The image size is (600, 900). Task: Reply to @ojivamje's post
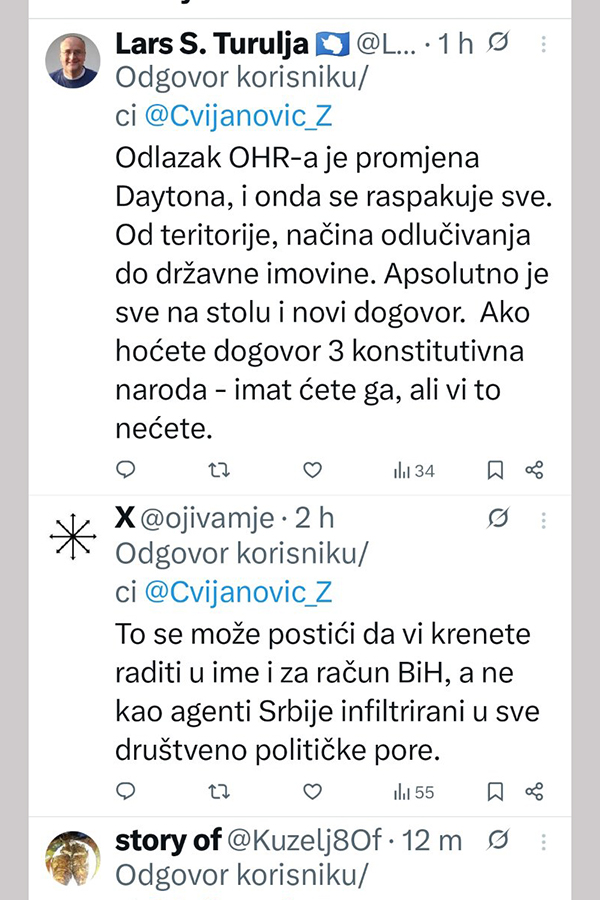tap(126, 791)
